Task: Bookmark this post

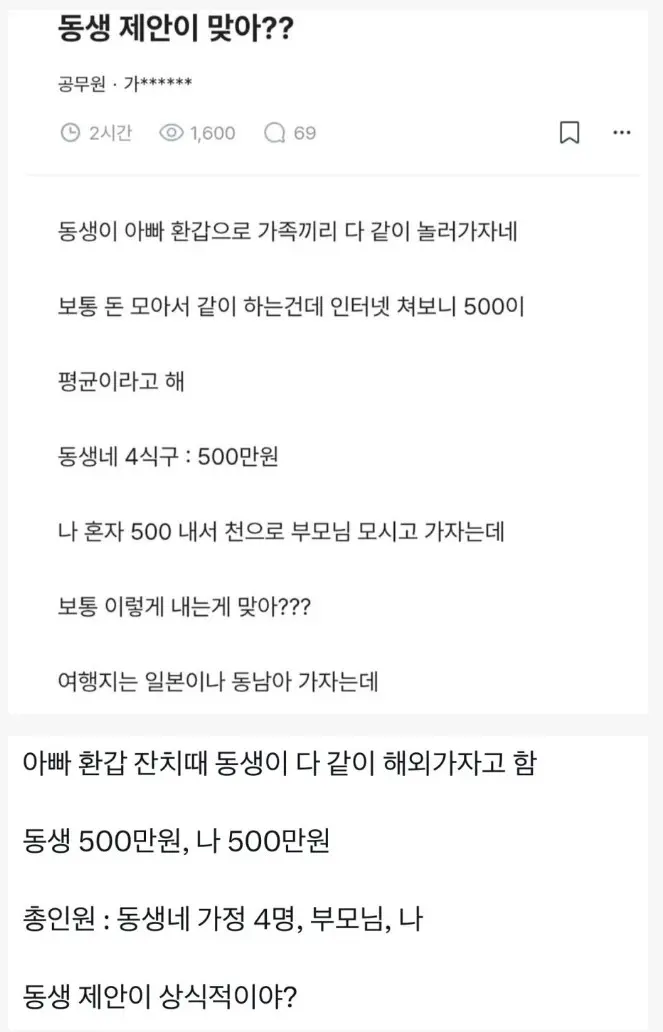Action: (x=570, y=132)
